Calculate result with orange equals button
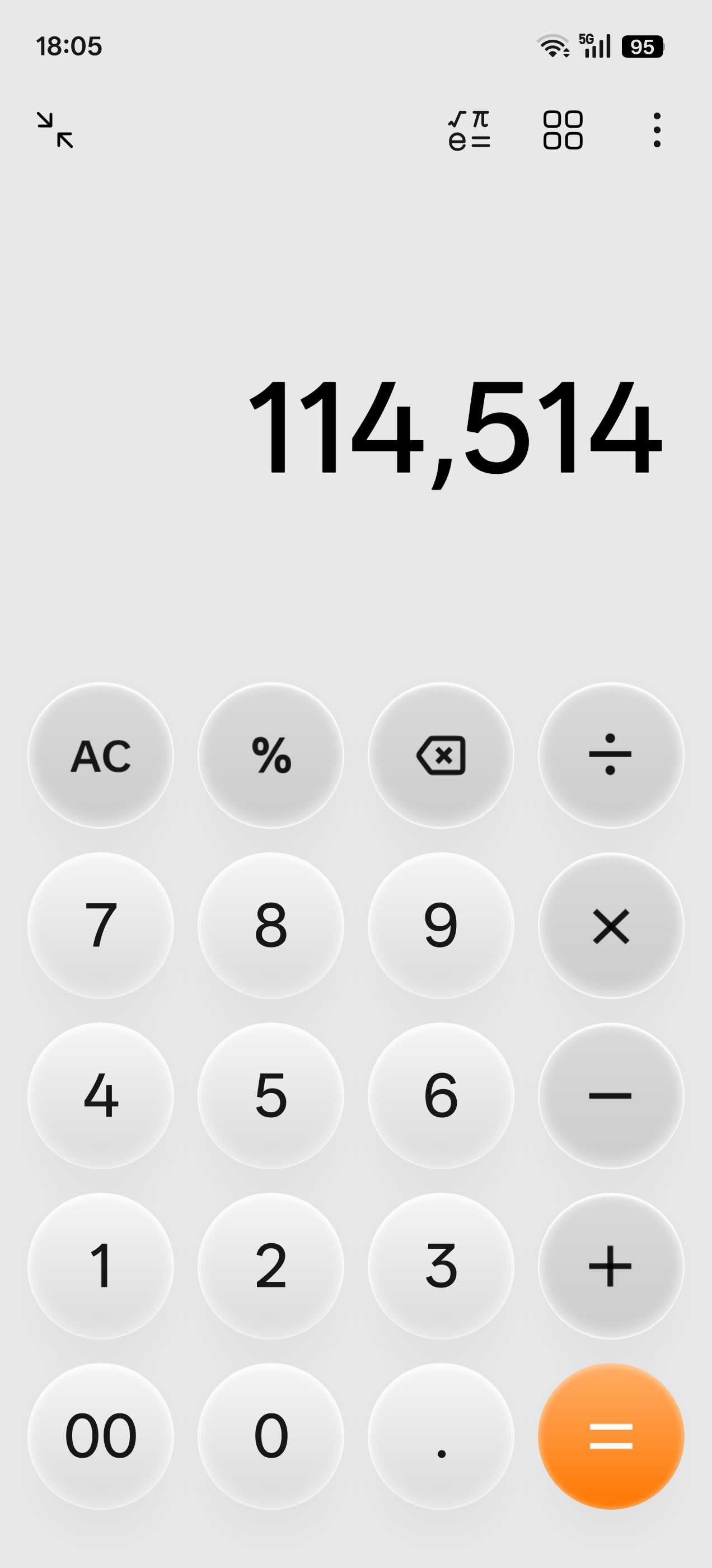Viewport: 712px width, 1568px height. tap(610, 1436)
